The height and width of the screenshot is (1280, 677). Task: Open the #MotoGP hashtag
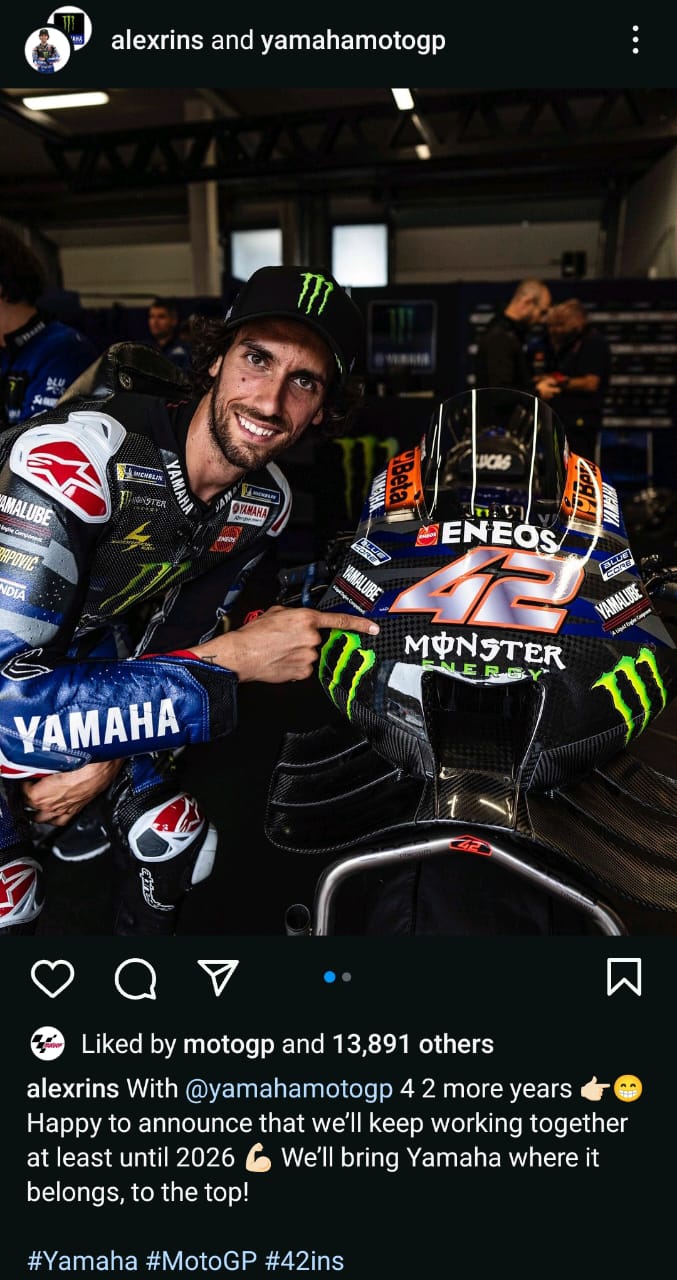[x=202, y=1261]
